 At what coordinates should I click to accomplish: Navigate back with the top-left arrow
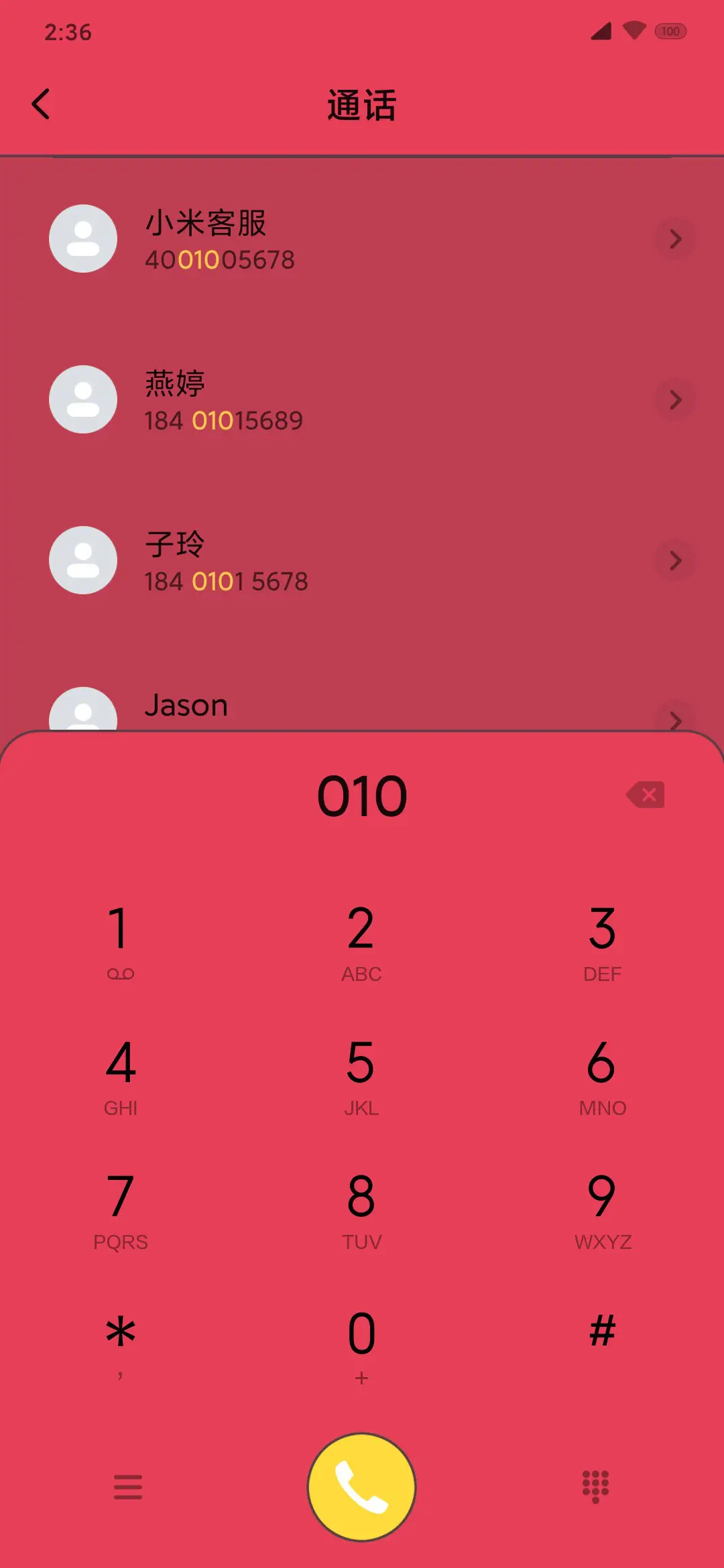click(42, 104)
